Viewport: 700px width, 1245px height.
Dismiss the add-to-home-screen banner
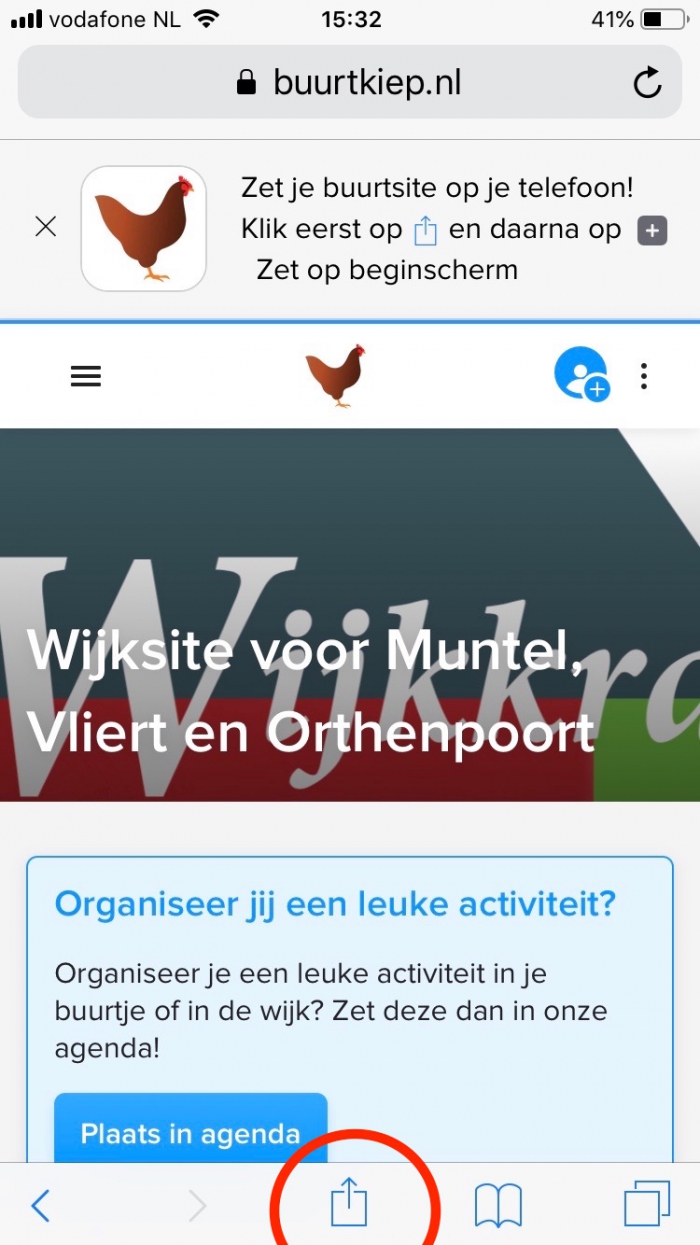45,227
